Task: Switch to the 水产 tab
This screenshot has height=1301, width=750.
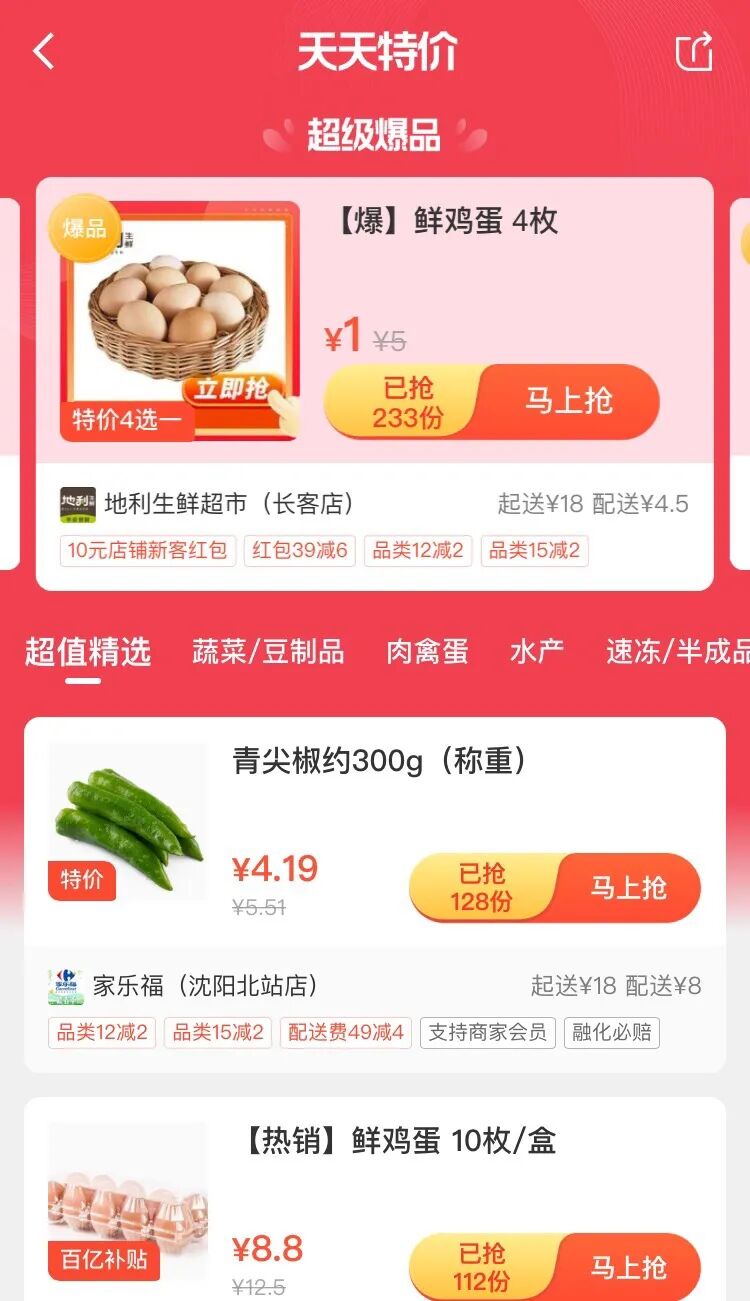Action: click(x=537, y=652)
